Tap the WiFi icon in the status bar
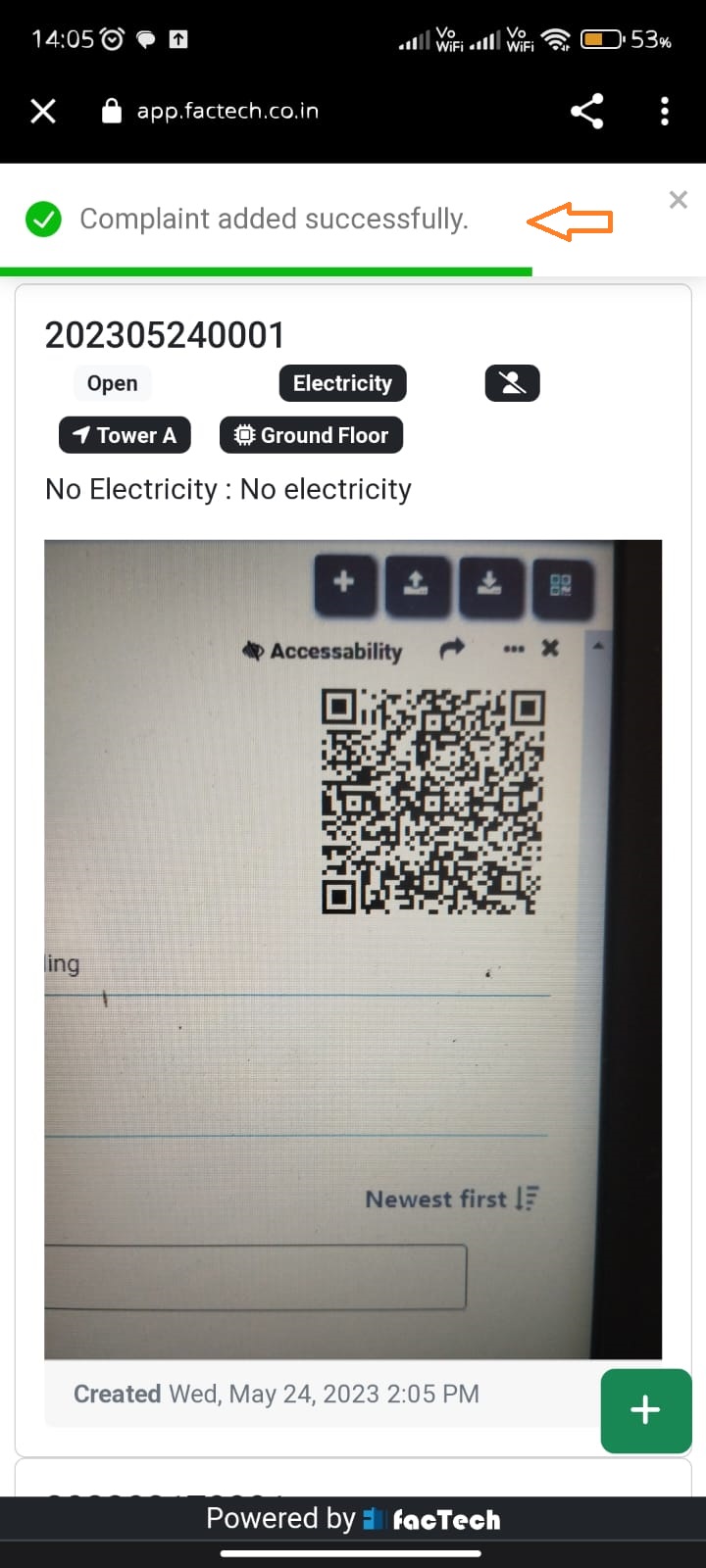 click(556, 40)
